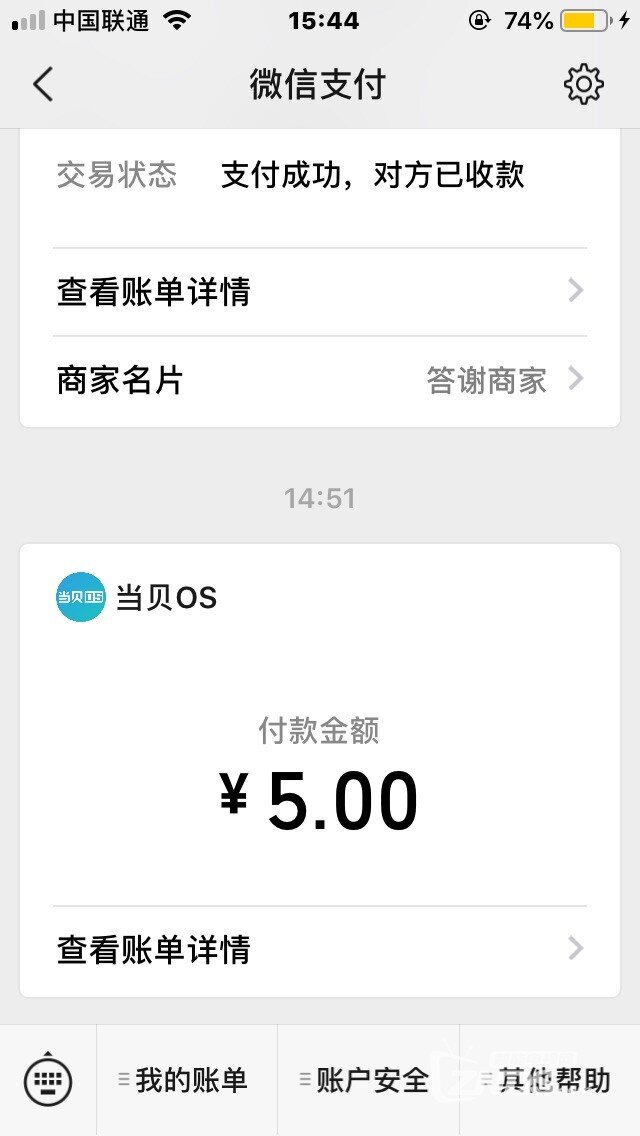This screenshot has width=640, height=1136.
Task: Open the settings gear icon
Action: (583, 84)
